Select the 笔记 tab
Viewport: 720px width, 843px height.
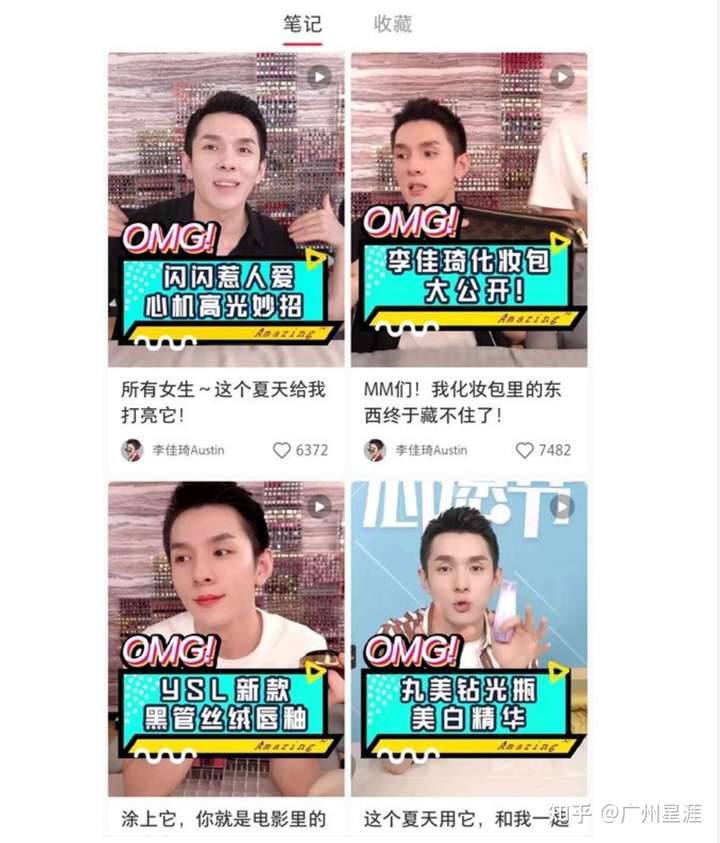[x=302, y=24]
